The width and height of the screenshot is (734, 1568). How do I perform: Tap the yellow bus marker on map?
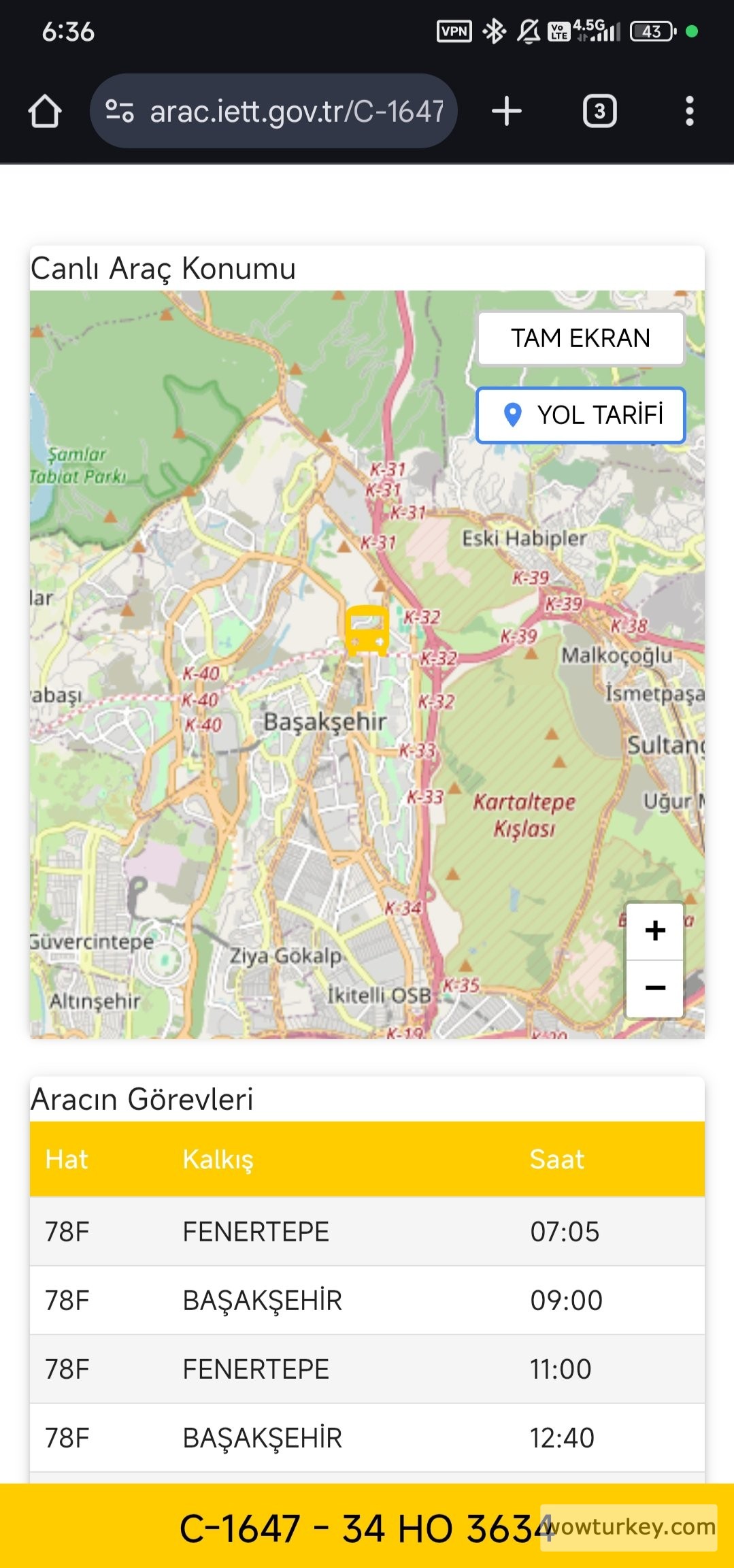pos(367,630)
